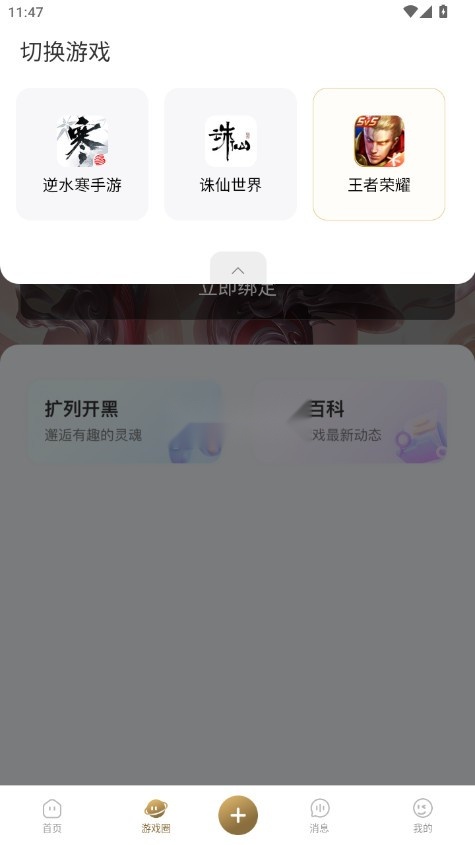
Task: Choose the 王者荣耀 game card
Action: tap(379, 154)
